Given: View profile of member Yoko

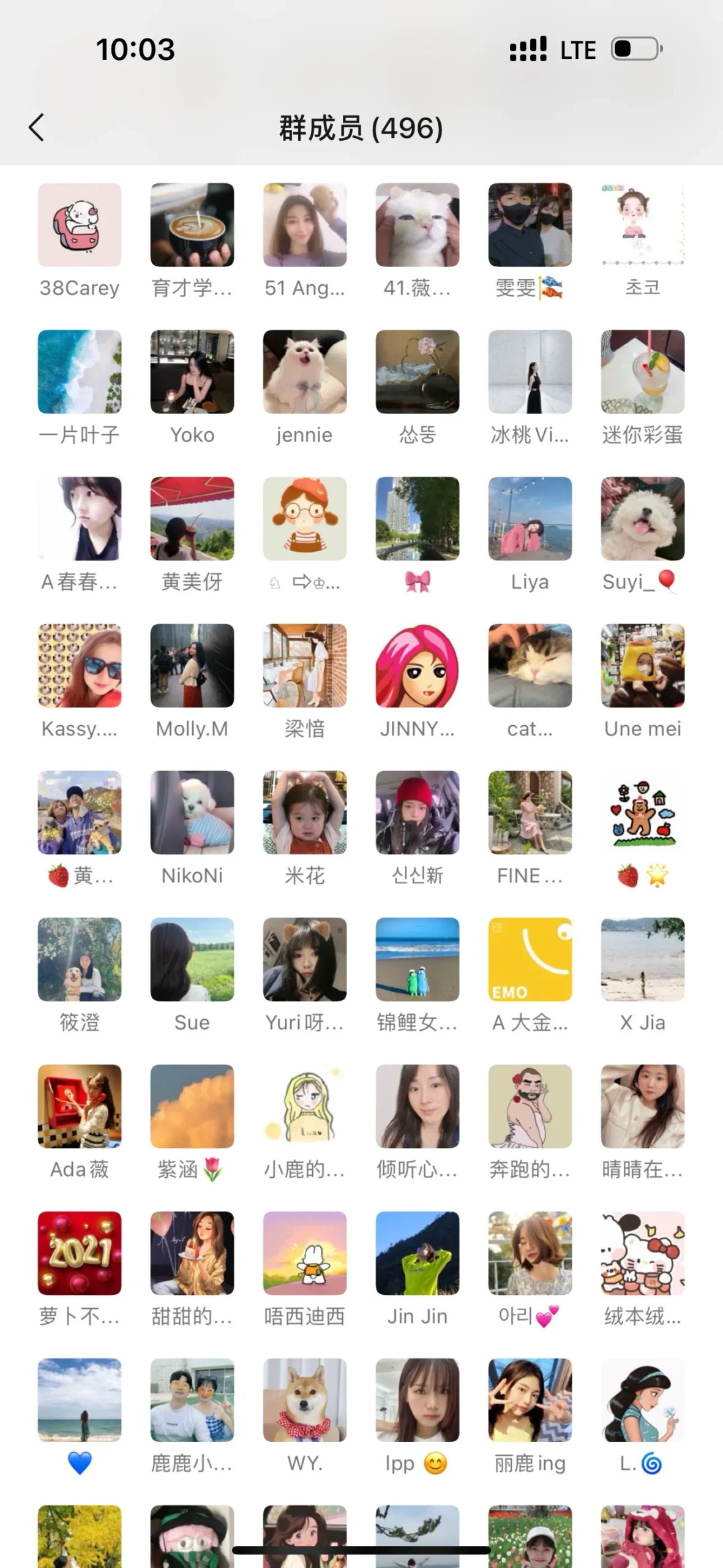Looking at the screenshot, I should pyautogui.click(x=192, y=372).
